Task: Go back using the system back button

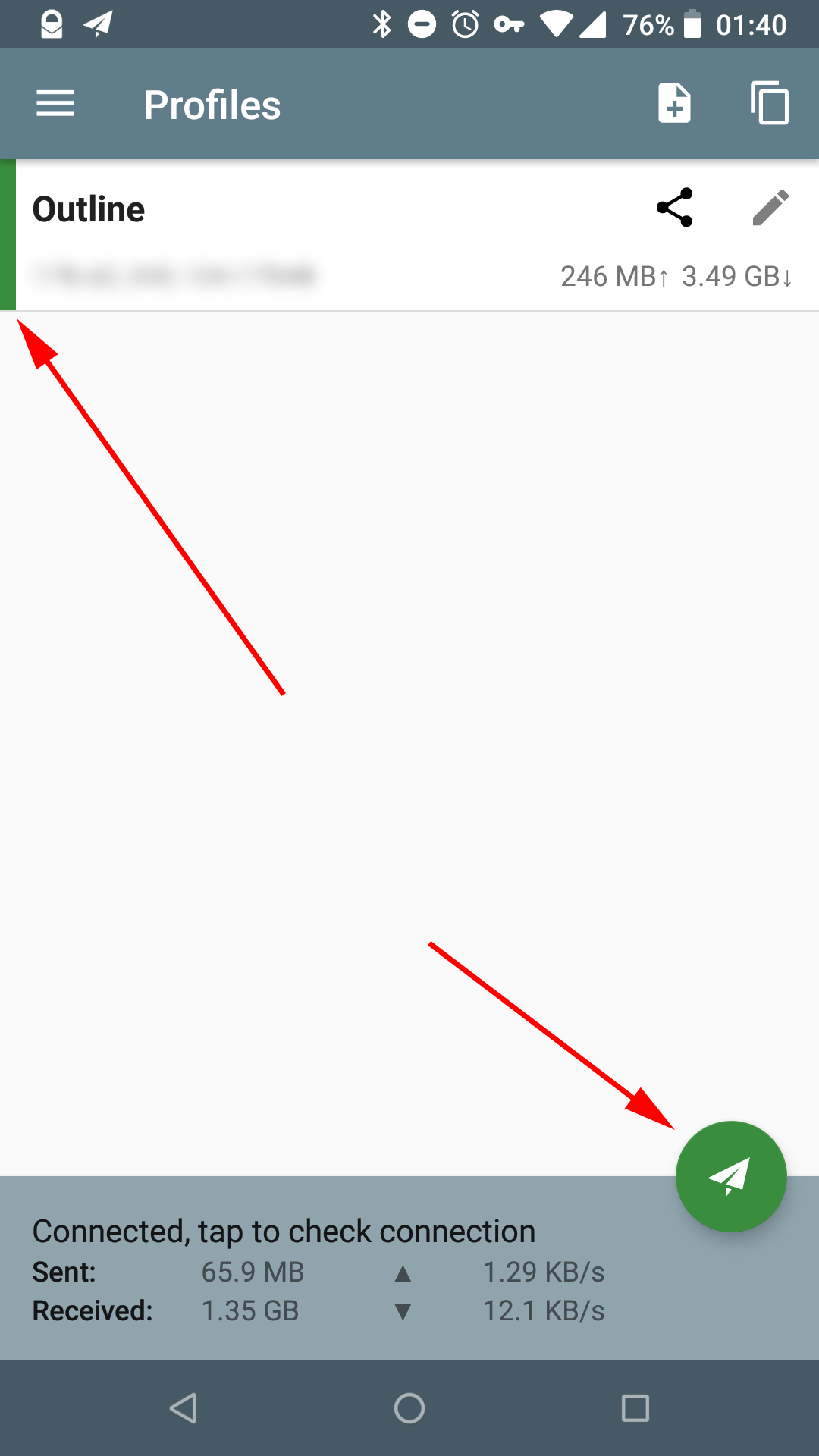Action: click(x=184, y=1408)
